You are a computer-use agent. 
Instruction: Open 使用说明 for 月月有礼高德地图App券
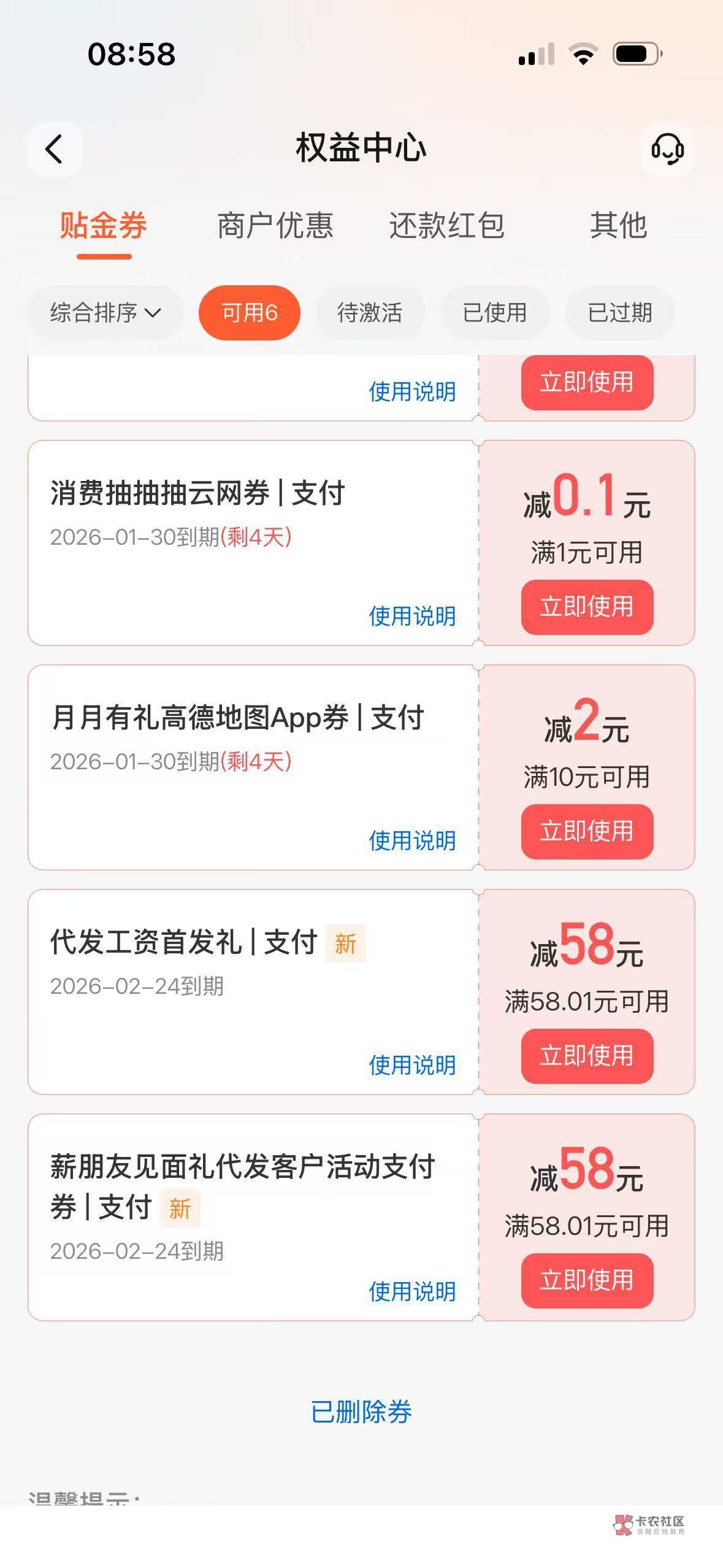[x=412, y=840]
